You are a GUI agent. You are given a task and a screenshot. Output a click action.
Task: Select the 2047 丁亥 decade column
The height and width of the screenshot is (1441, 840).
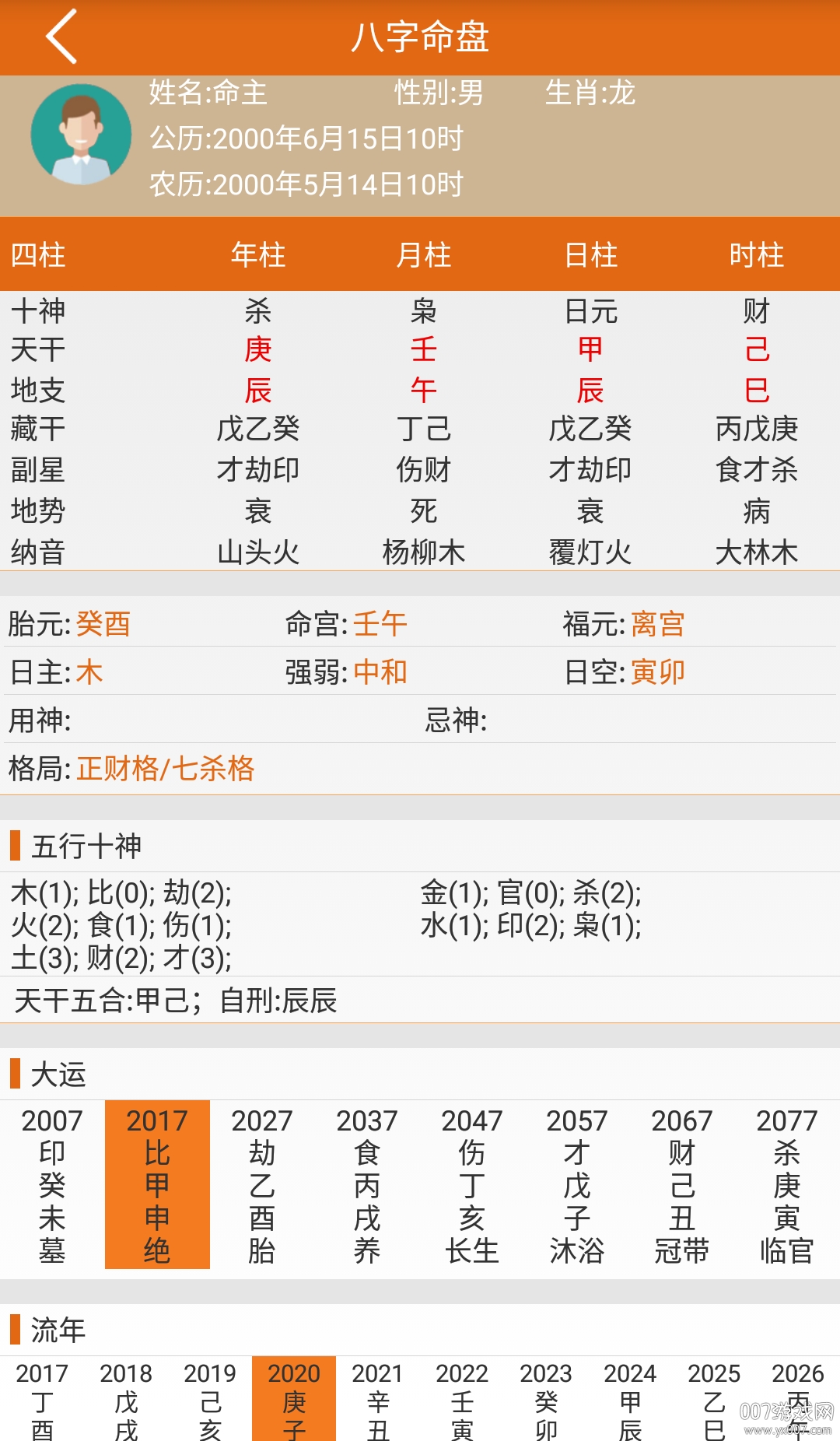(x=472, y=1184)
